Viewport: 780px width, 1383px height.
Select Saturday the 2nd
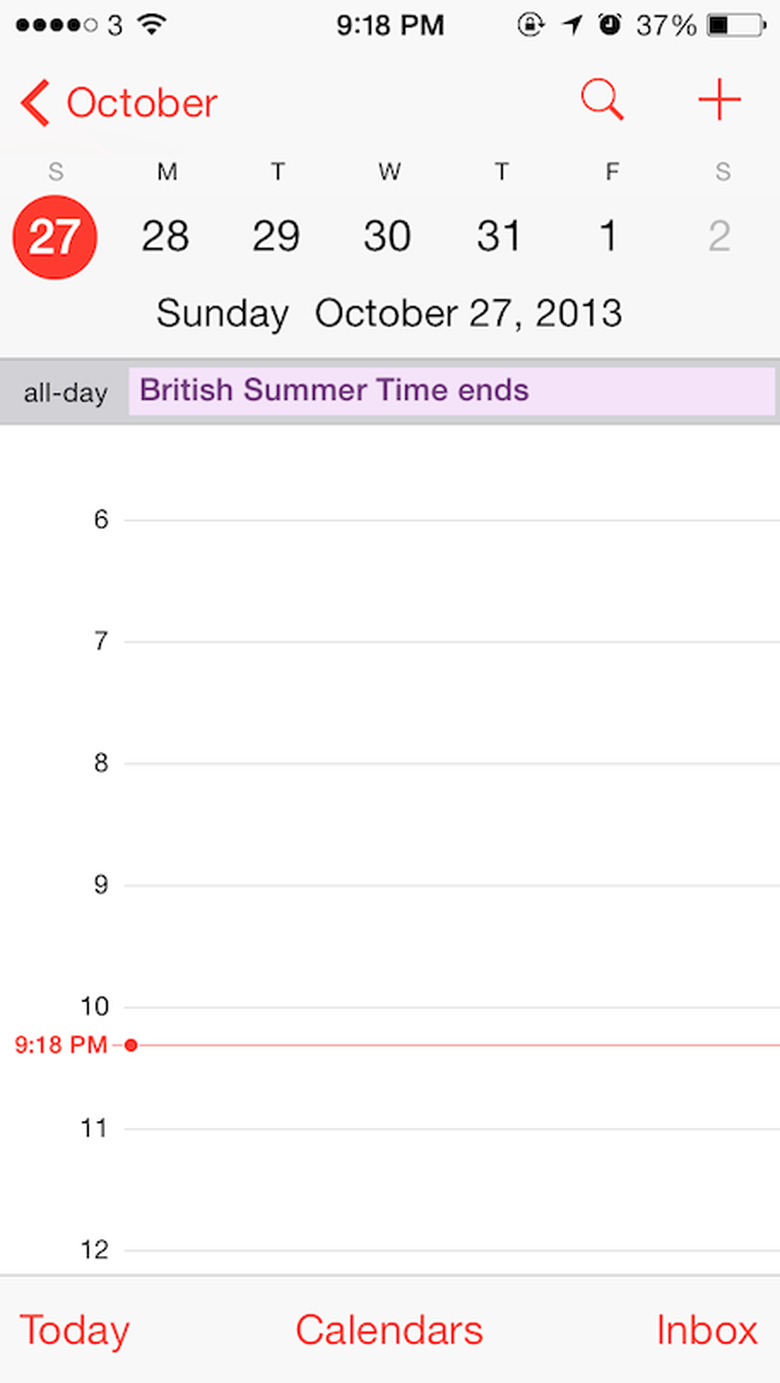pos(719,236)
